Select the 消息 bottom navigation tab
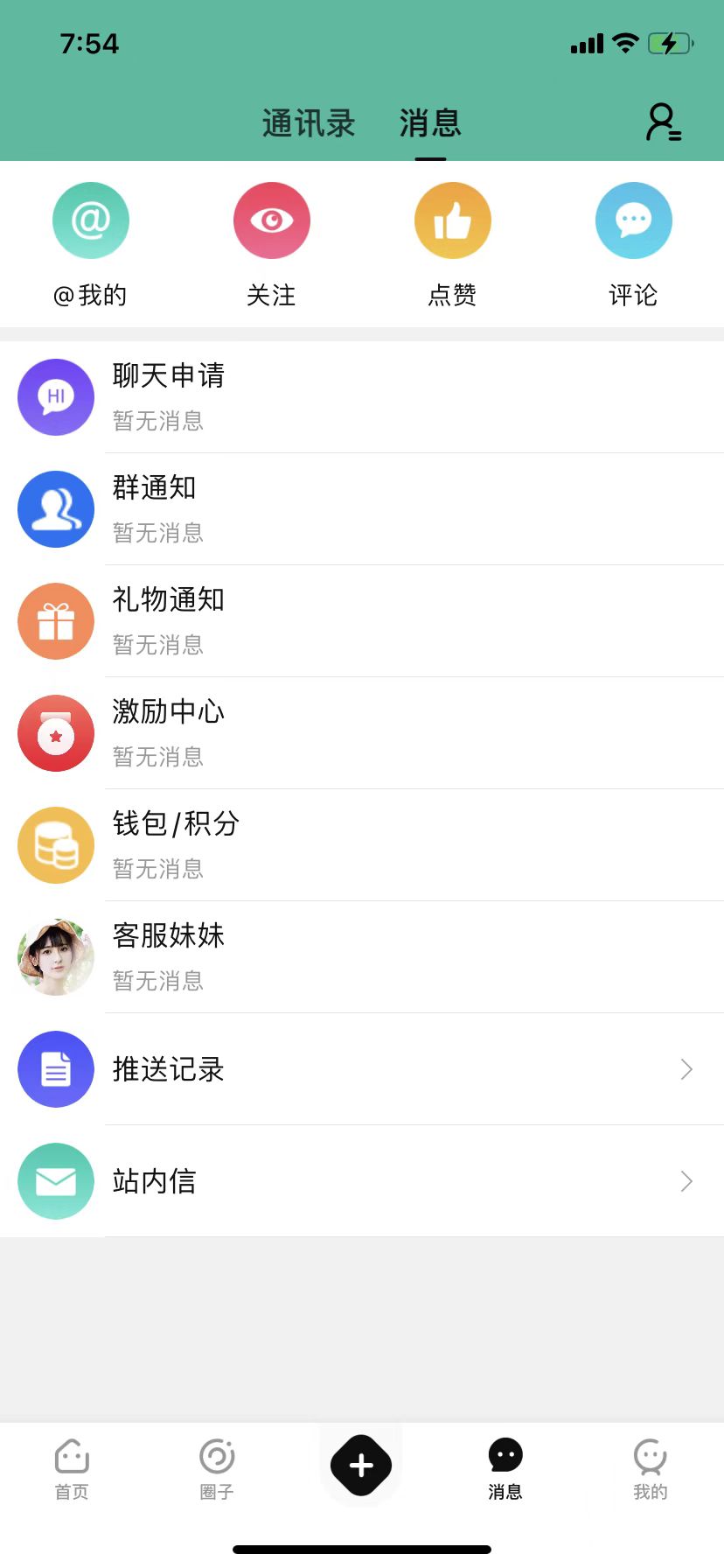724x1568 pixels. coord(505,1468)
